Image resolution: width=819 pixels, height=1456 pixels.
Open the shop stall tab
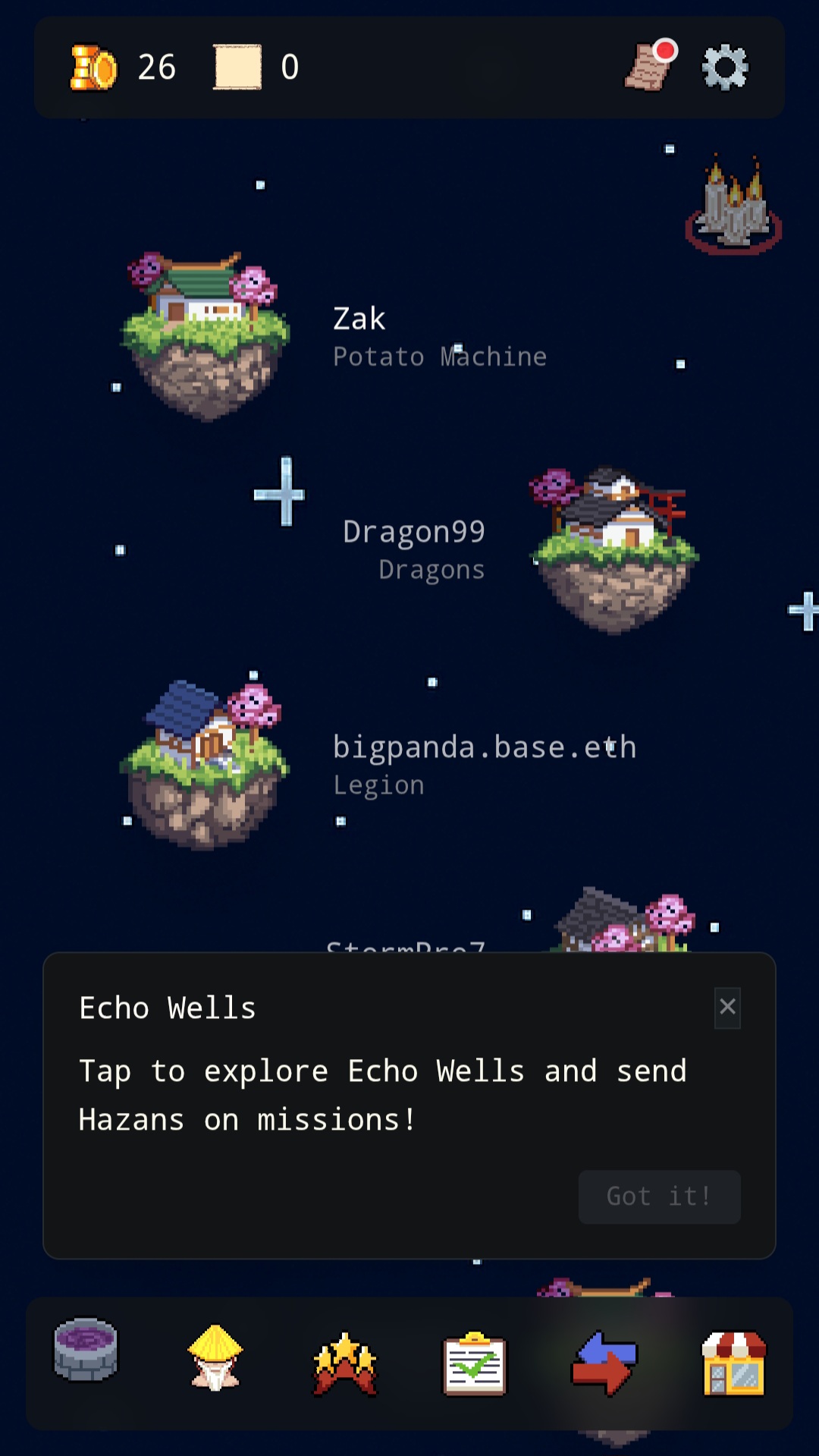pyautogui.click(x=733, y=1363)
